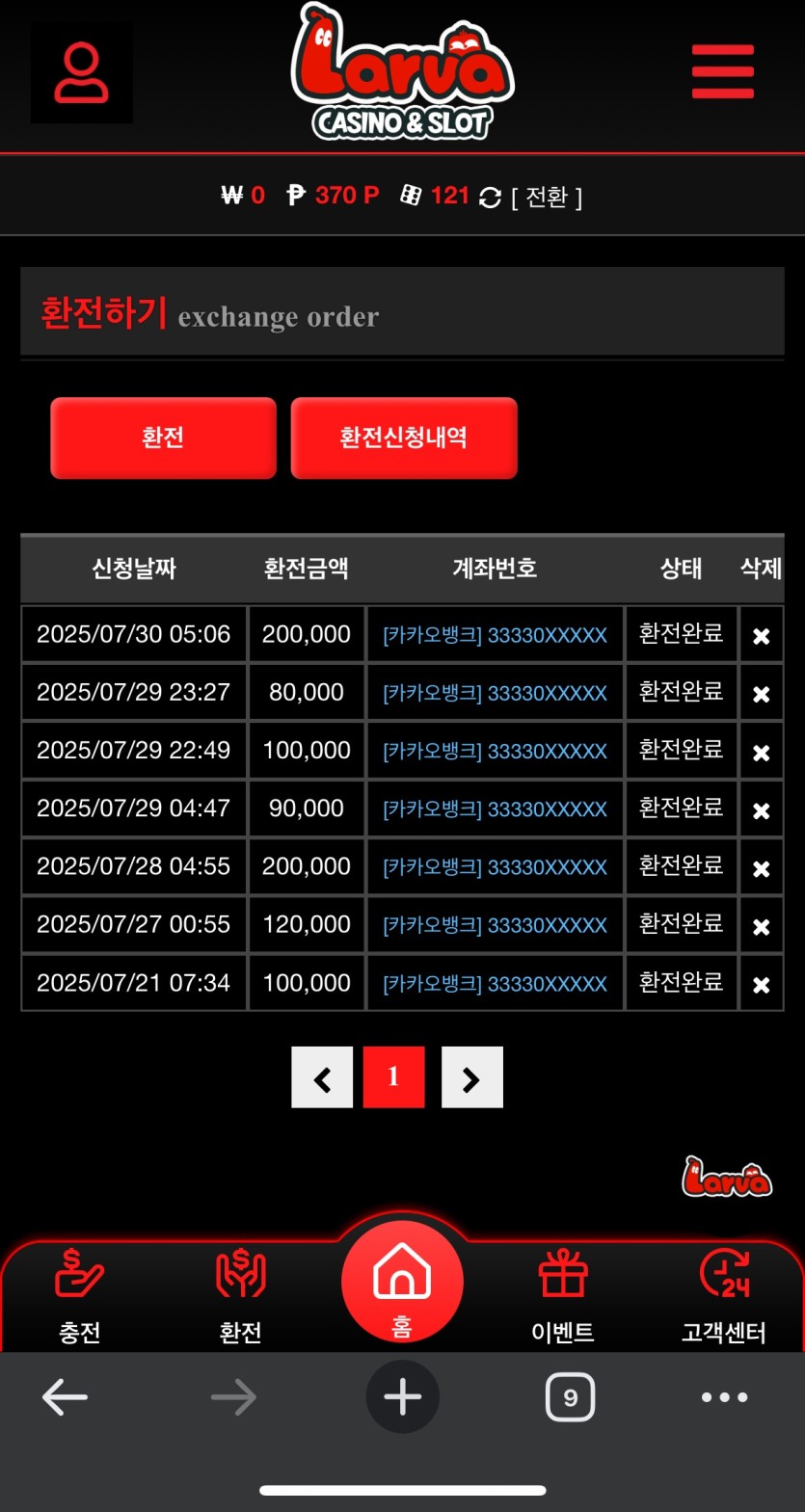Viewport: 805px width, 1512px height.
Task: Delete the 2025/07/29 23:27 exchange record
Action: [761, 694]
